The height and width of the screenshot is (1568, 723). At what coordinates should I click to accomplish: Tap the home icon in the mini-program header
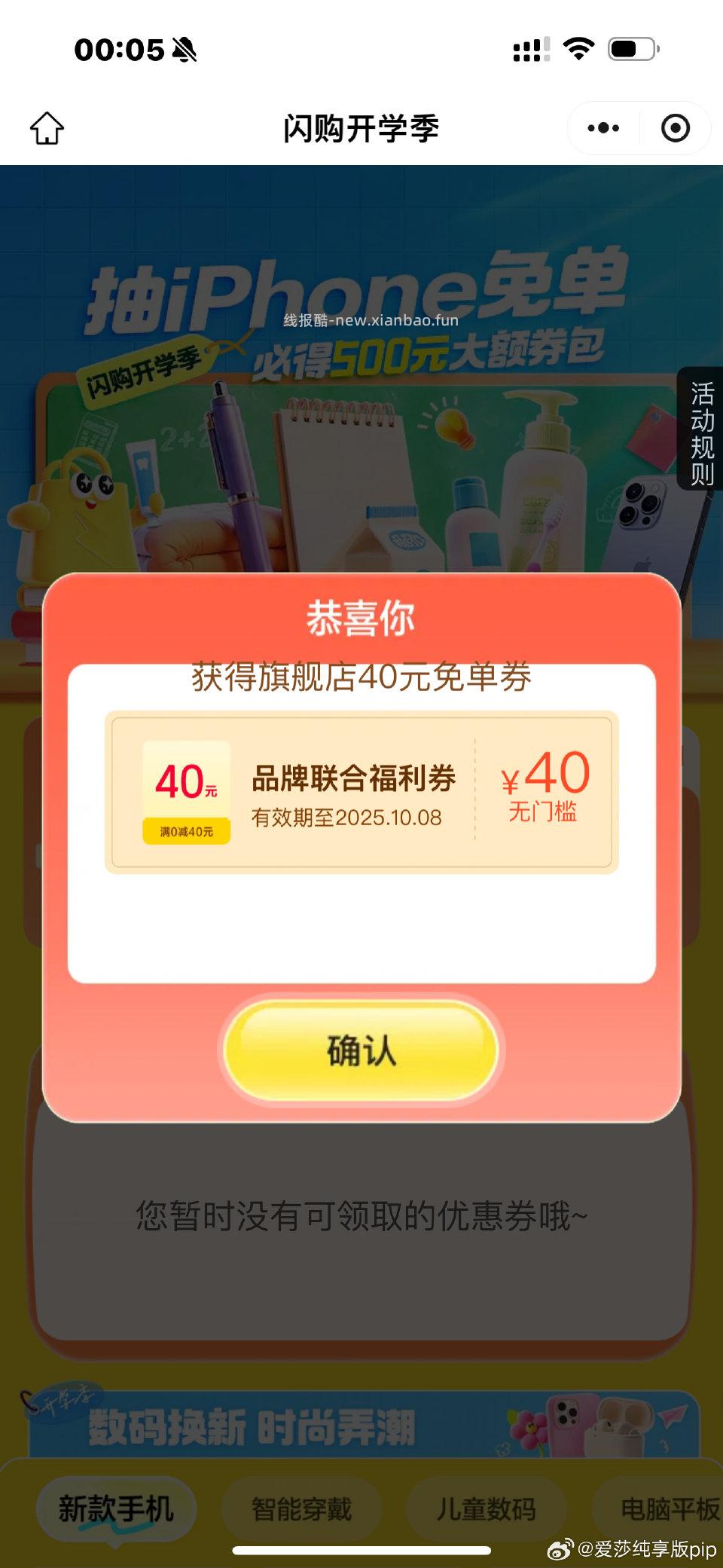coord(47,128)
